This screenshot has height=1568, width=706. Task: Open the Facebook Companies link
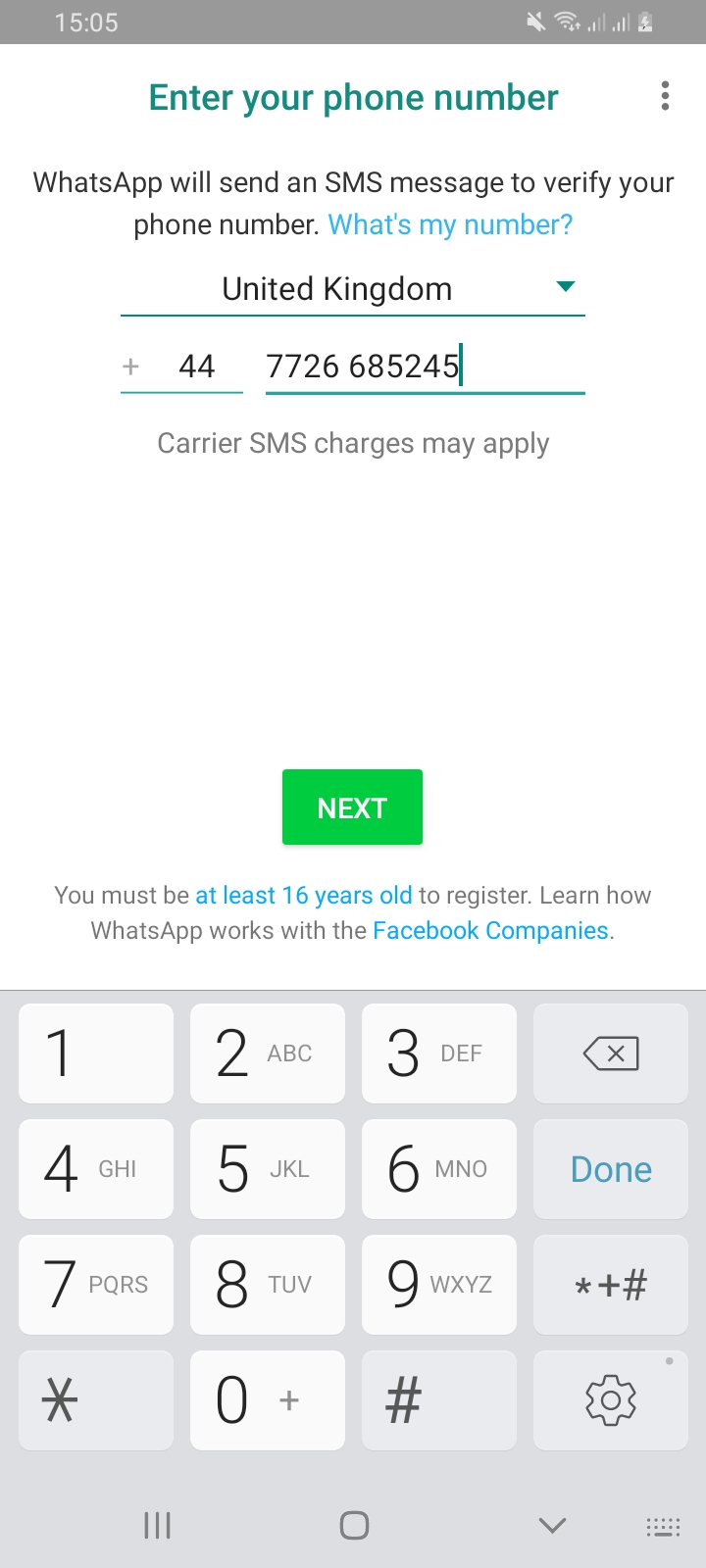point(490,930)
